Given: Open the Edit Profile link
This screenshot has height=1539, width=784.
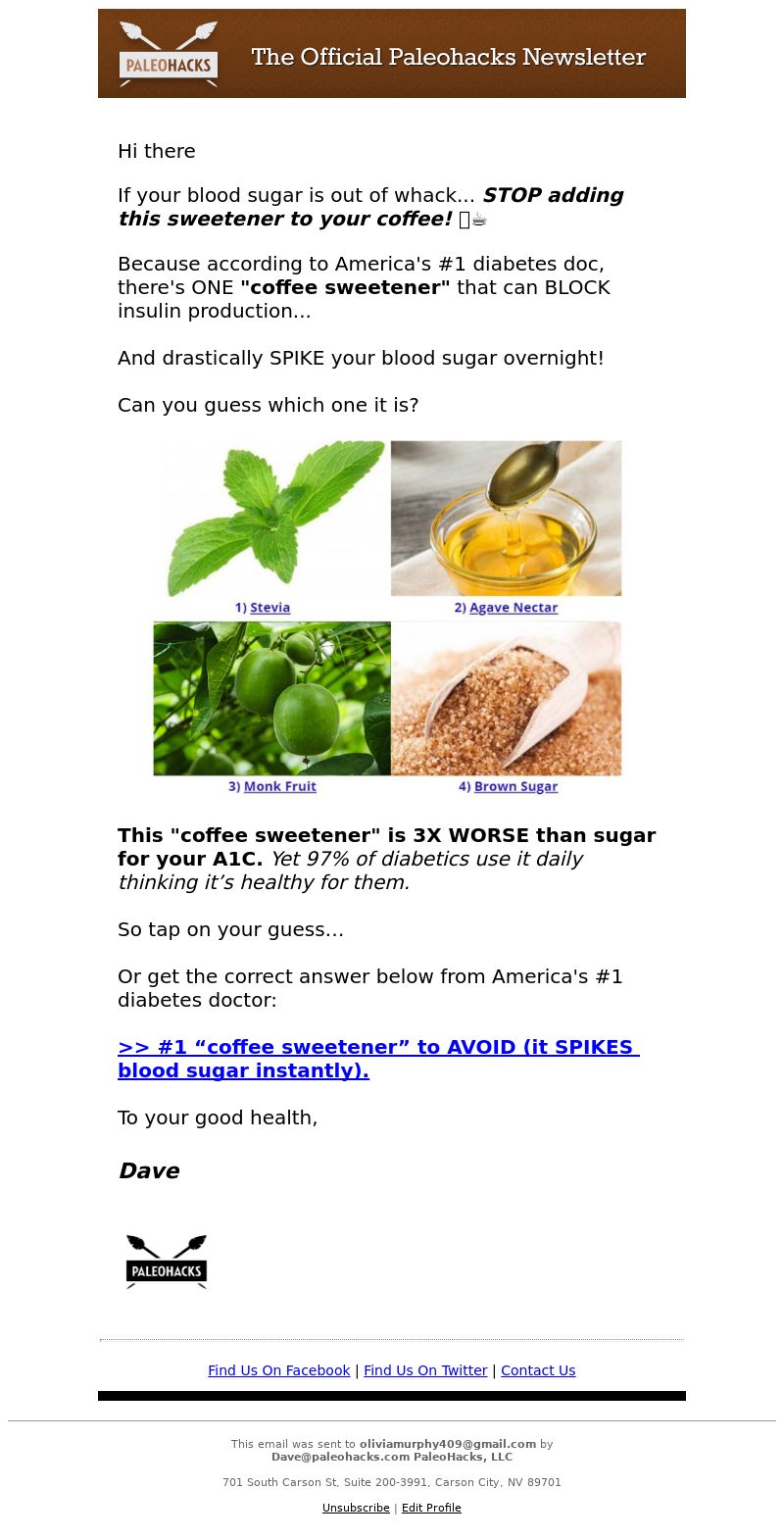Looking at the screenshot, I should pyautogui.click(x=431, y=1508).
